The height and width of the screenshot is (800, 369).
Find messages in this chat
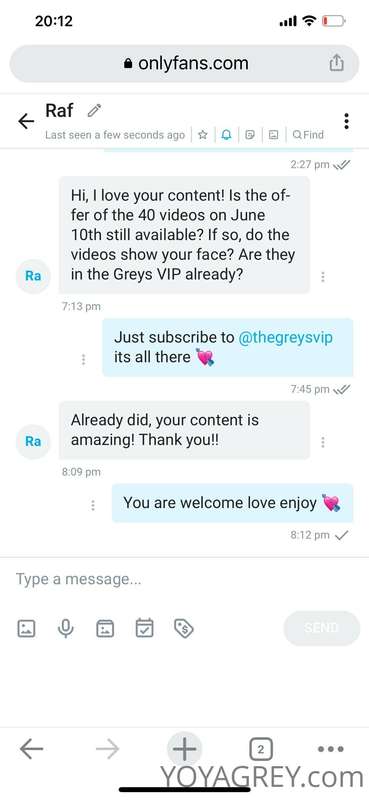click(x=308, y=135)
